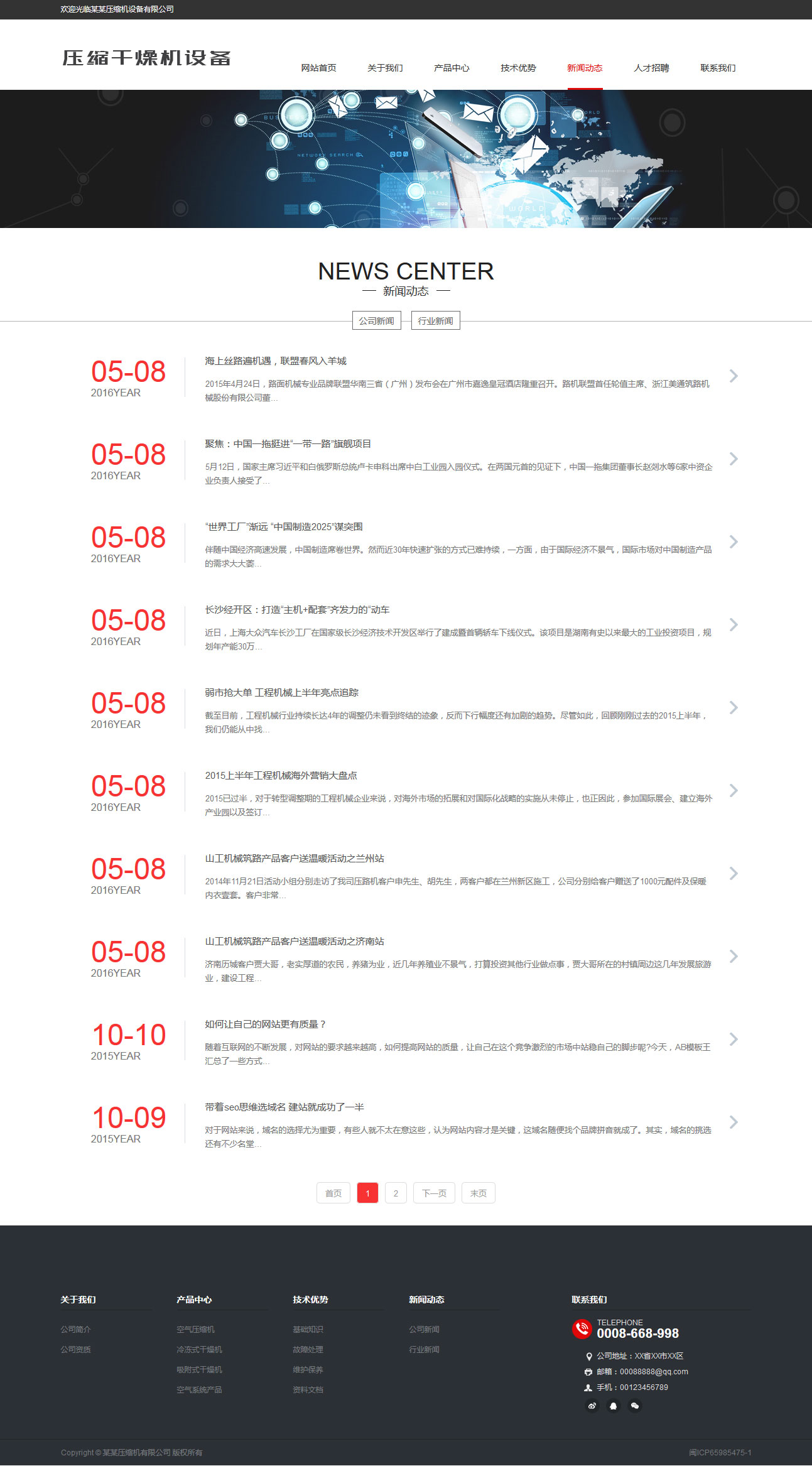Image resolution: width=812 pixels, height=1466 pixels.
Task: Jump to 末页 of the list
Action: (479, 1193)
